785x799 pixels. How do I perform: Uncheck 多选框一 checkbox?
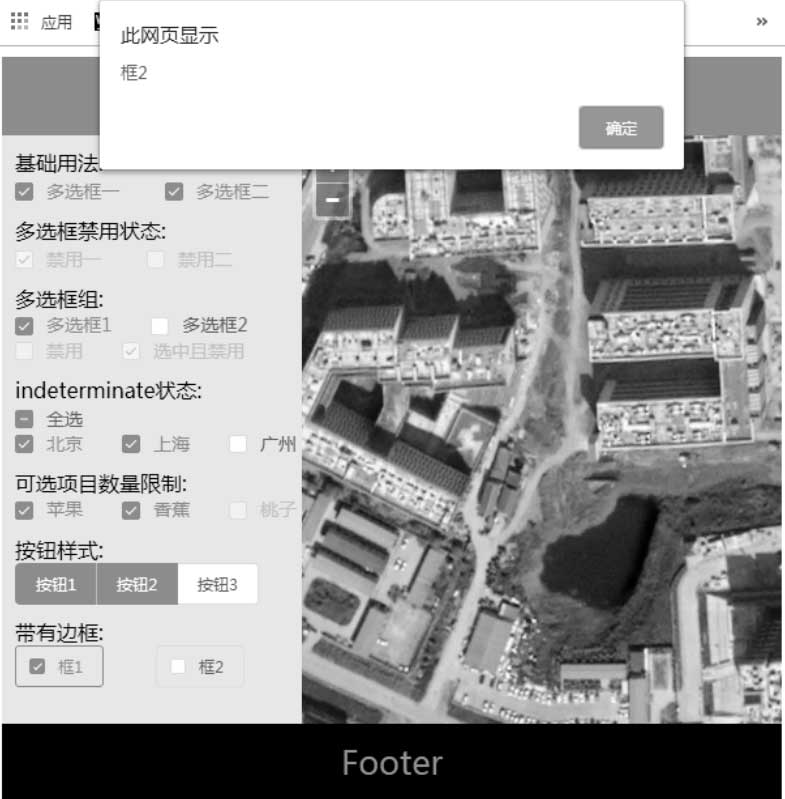point(25,192)
